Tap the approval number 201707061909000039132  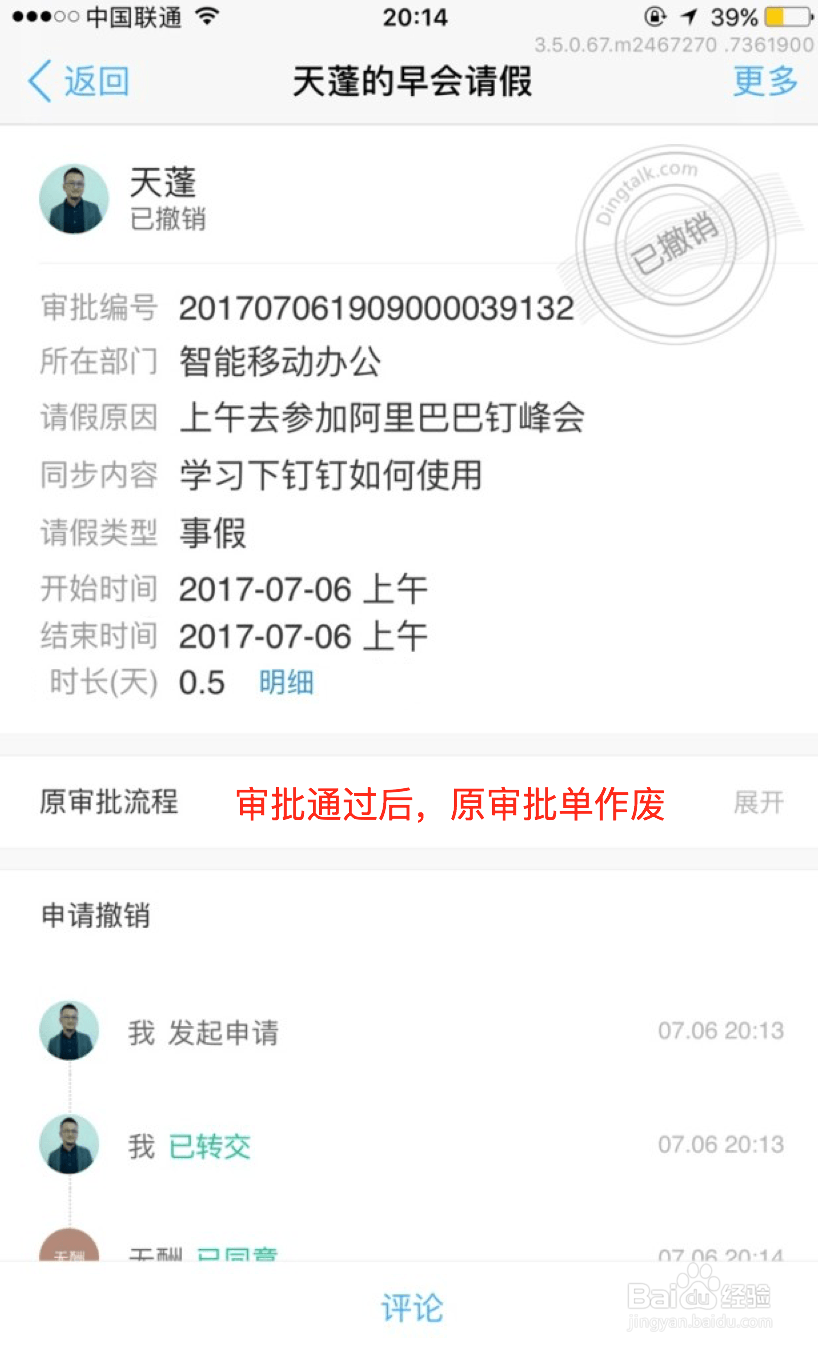pyautogui.click(x=376, y=308)
